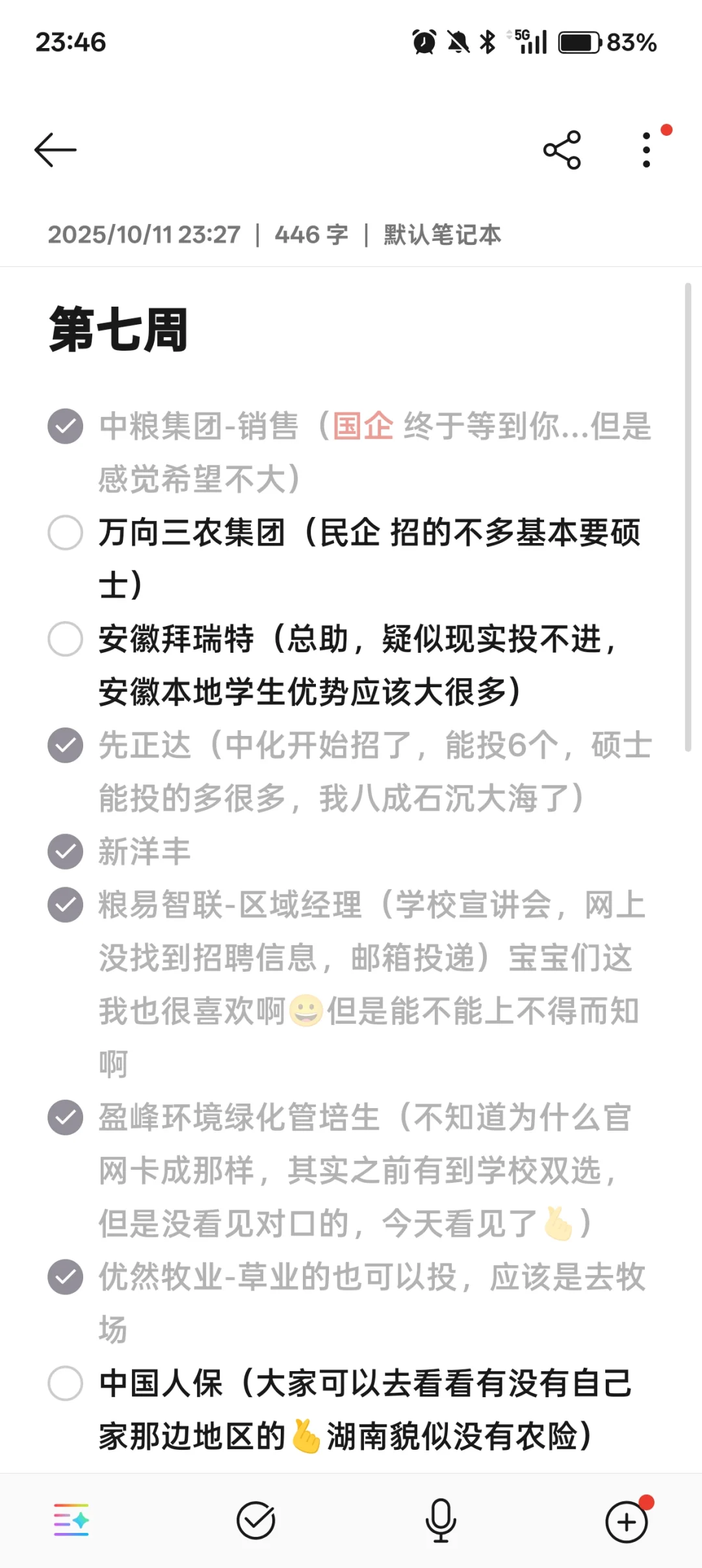Open the three-dot overflow menu
702x1568 pixels.
point(646,150)
